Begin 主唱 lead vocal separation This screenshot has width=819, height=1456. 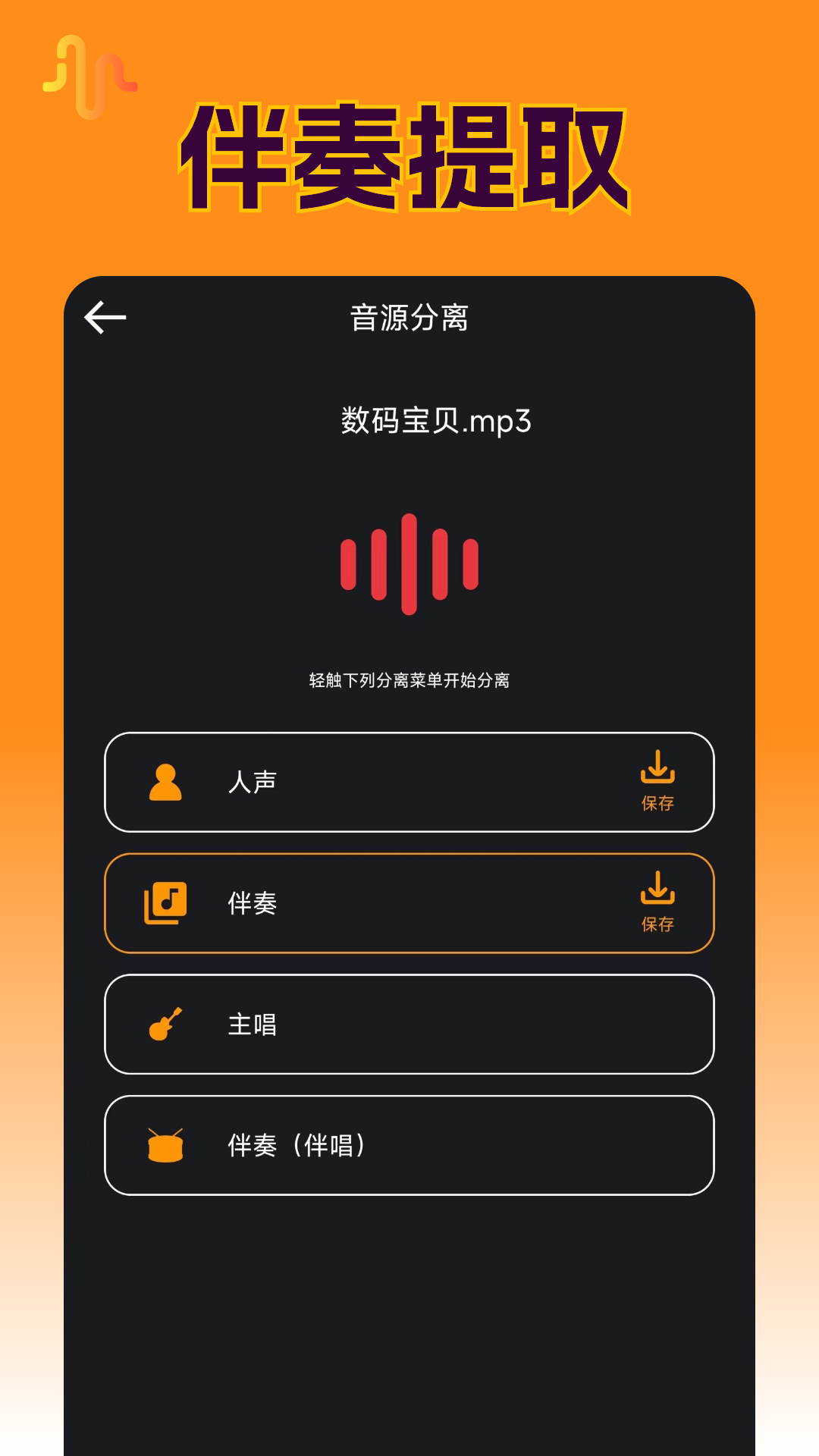coord(409,1025)
